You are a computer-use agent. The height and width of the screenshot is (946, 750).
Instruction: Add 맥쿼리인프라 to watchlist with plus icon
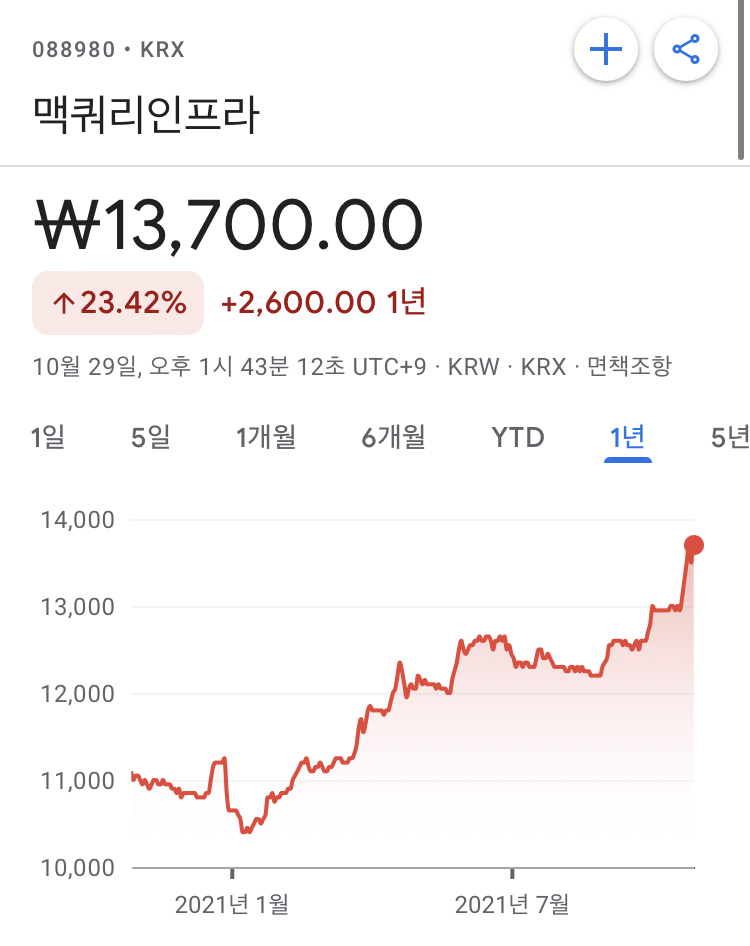606,50
